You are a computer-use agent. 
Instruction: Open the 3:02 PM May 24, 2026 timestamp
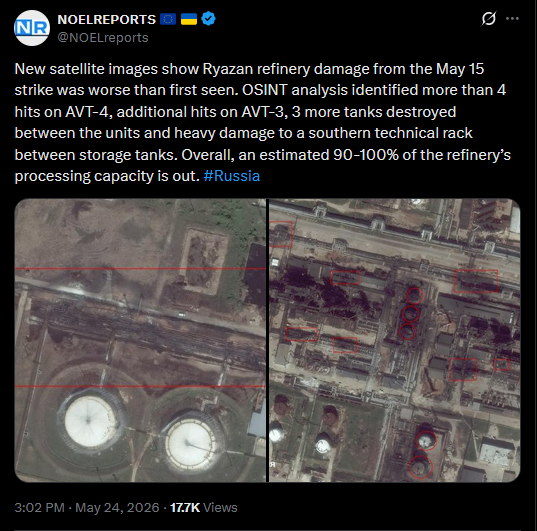tap(87, 507)
